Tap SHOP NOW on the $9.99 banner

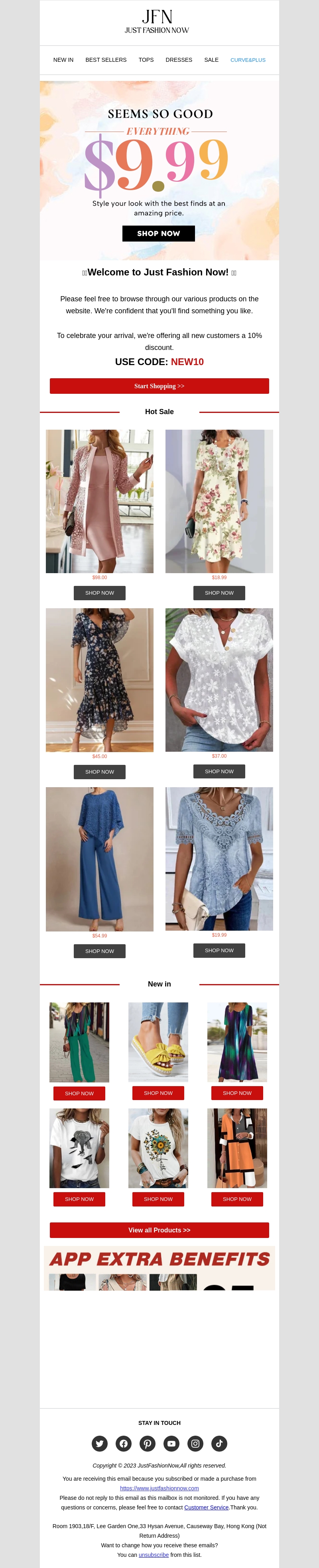click(x=158, y=233)
